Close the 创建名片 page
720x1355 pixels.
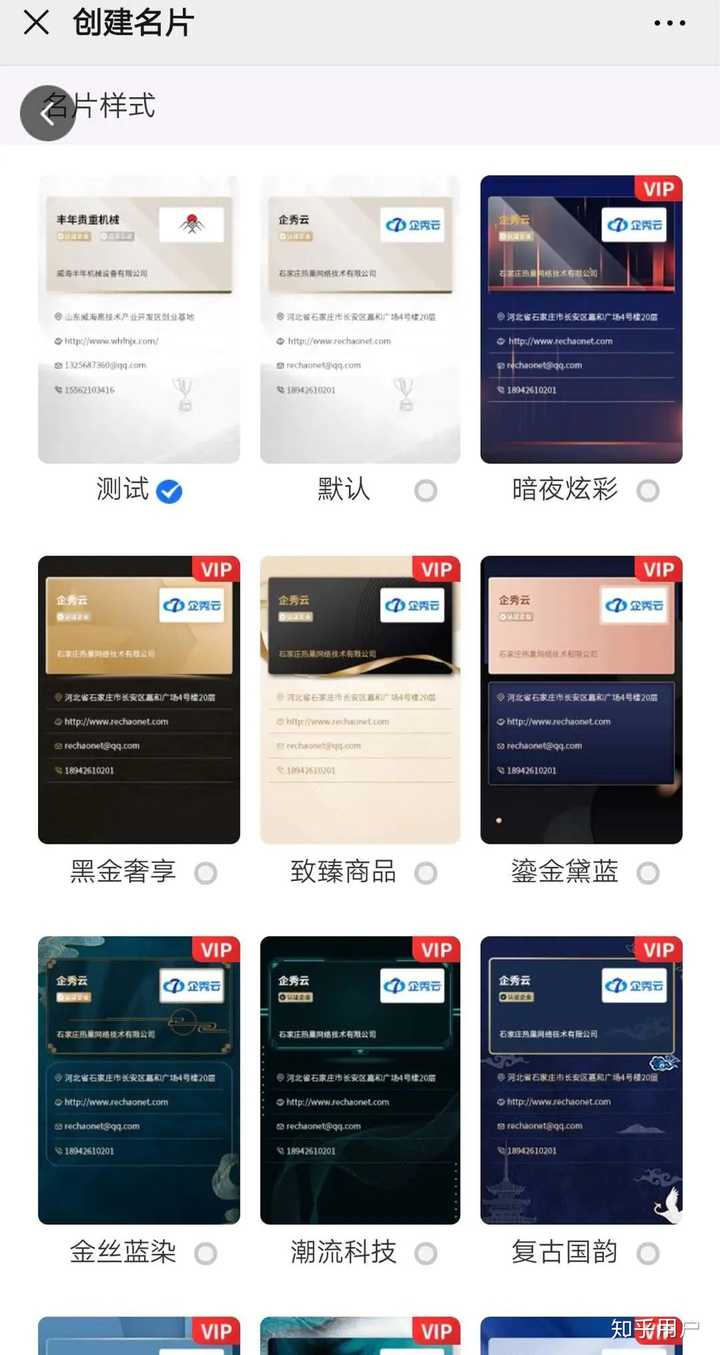[x=36, y=23]
